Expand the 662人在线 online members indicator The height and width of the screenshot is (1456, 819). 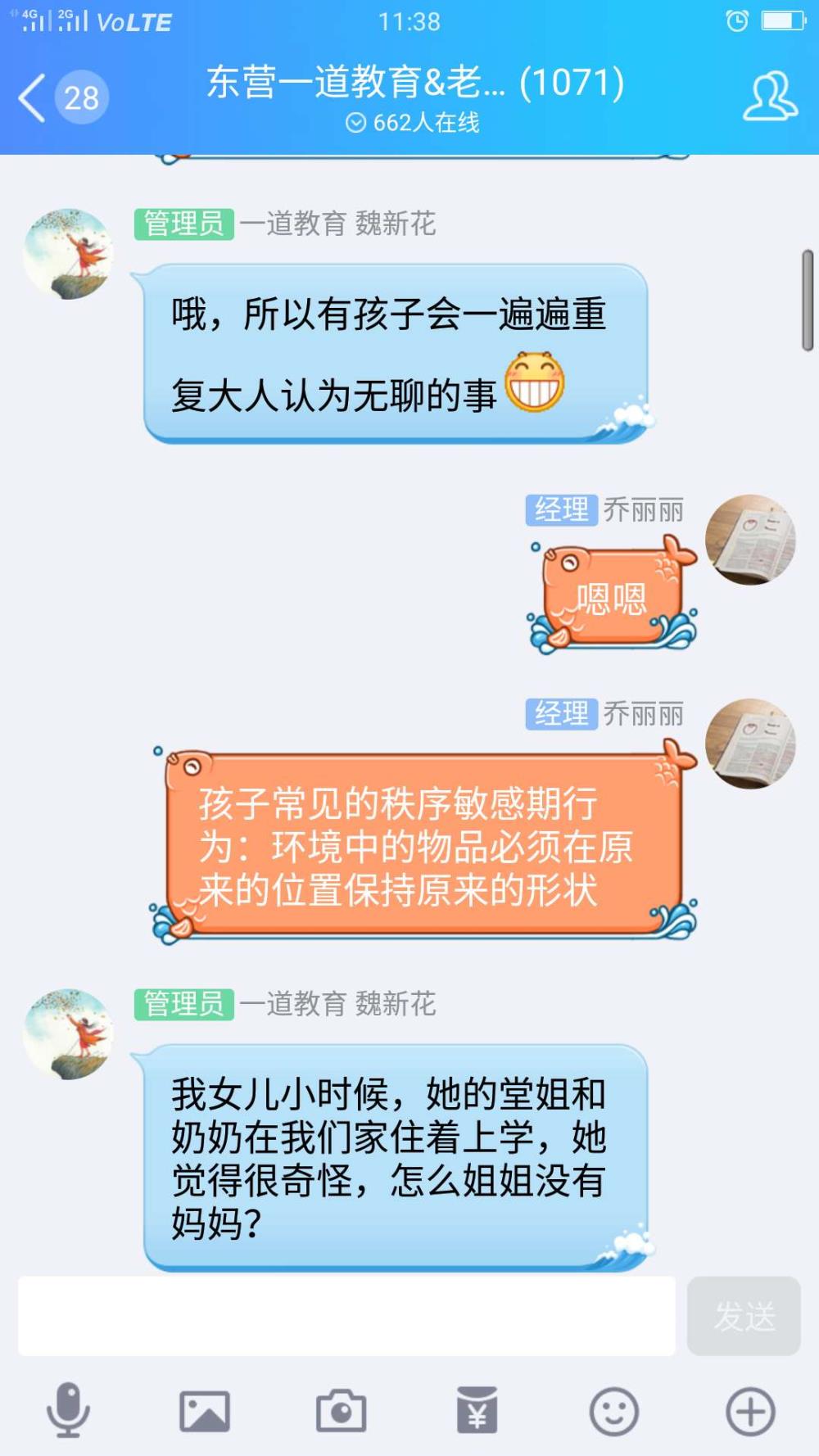pos(413,123)
